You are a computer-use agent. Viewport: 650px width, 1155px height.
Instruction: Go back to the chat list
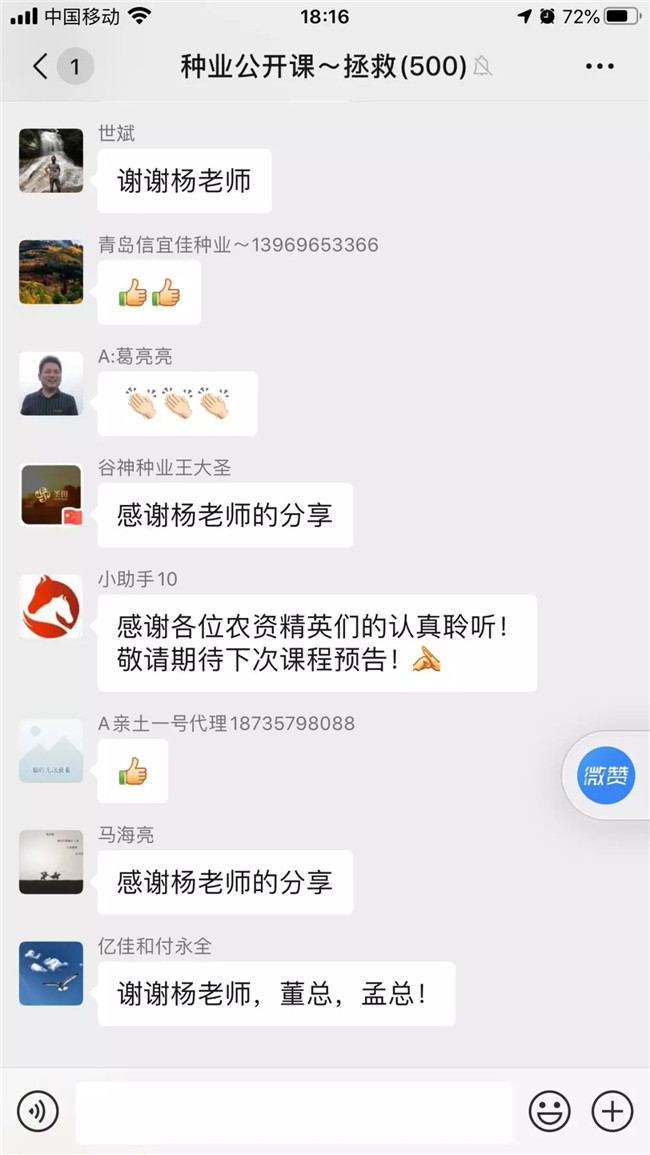click(41, 67)
